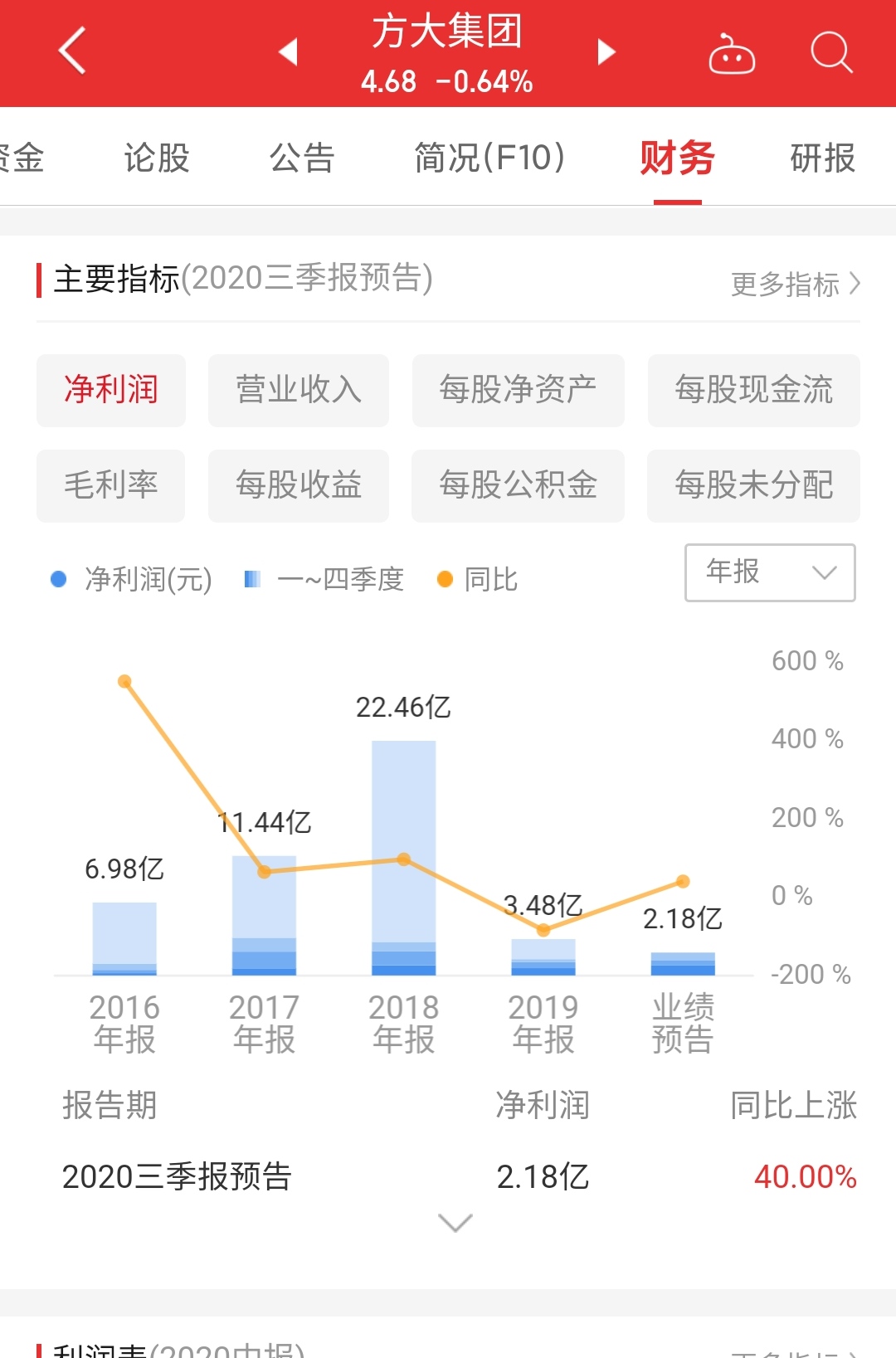
Task: Select the 每股收益 button
Action: click(x=298, y=486)
